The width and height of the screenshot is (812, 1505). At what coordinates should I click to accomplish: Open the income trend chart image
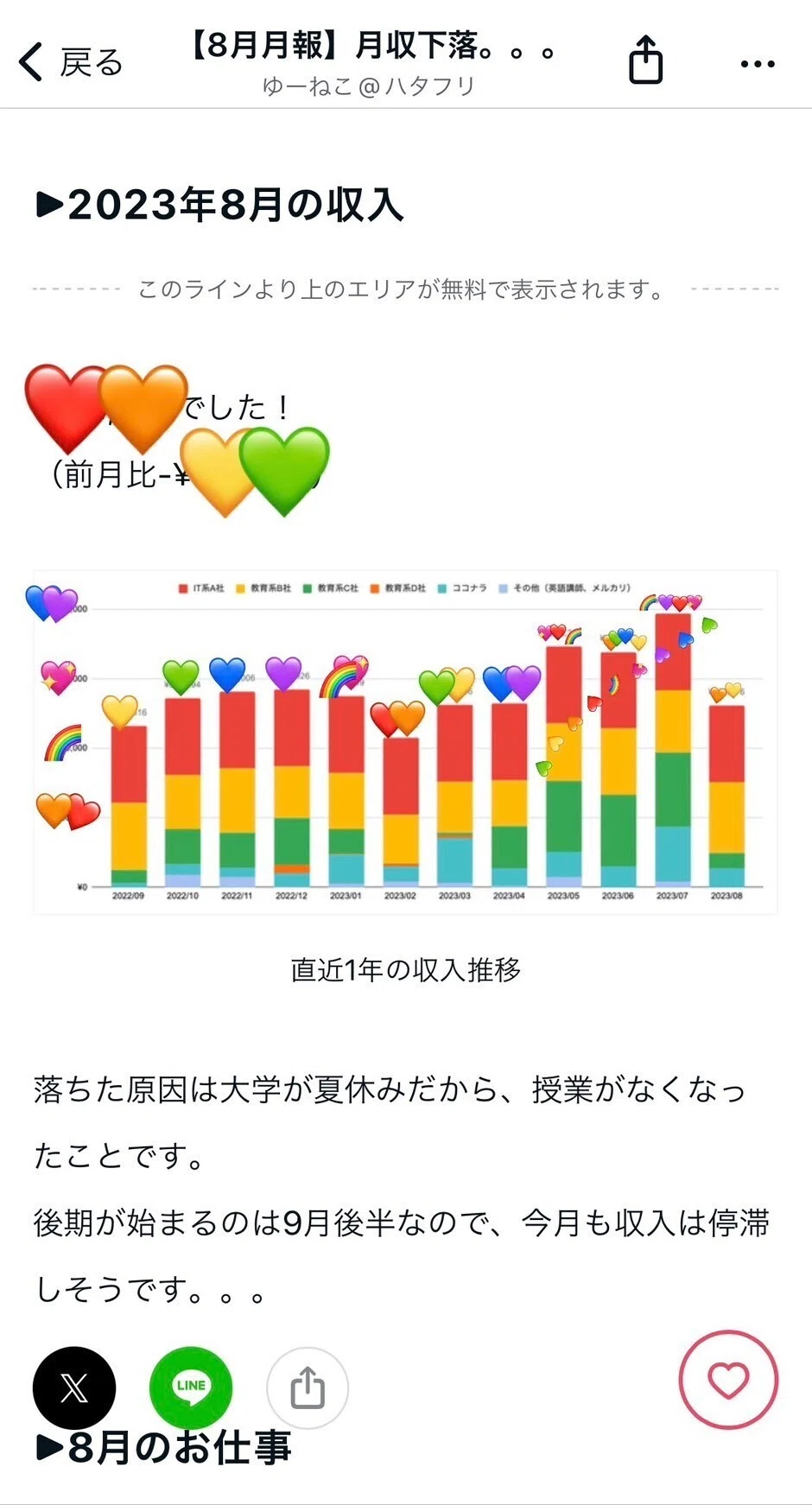405,742
